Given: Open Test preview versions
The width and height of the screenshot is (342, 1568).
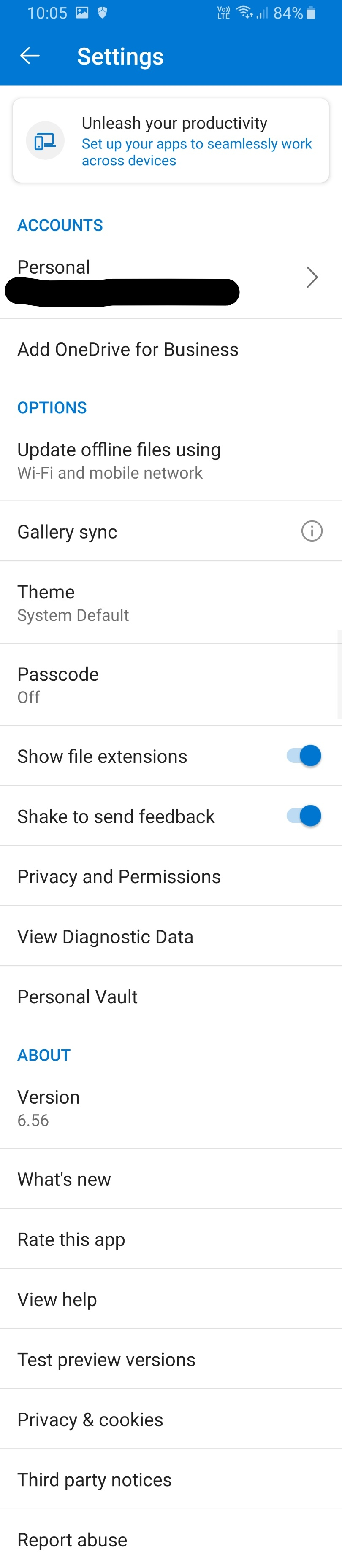Looking at the screenshot, I should 106,1359.
